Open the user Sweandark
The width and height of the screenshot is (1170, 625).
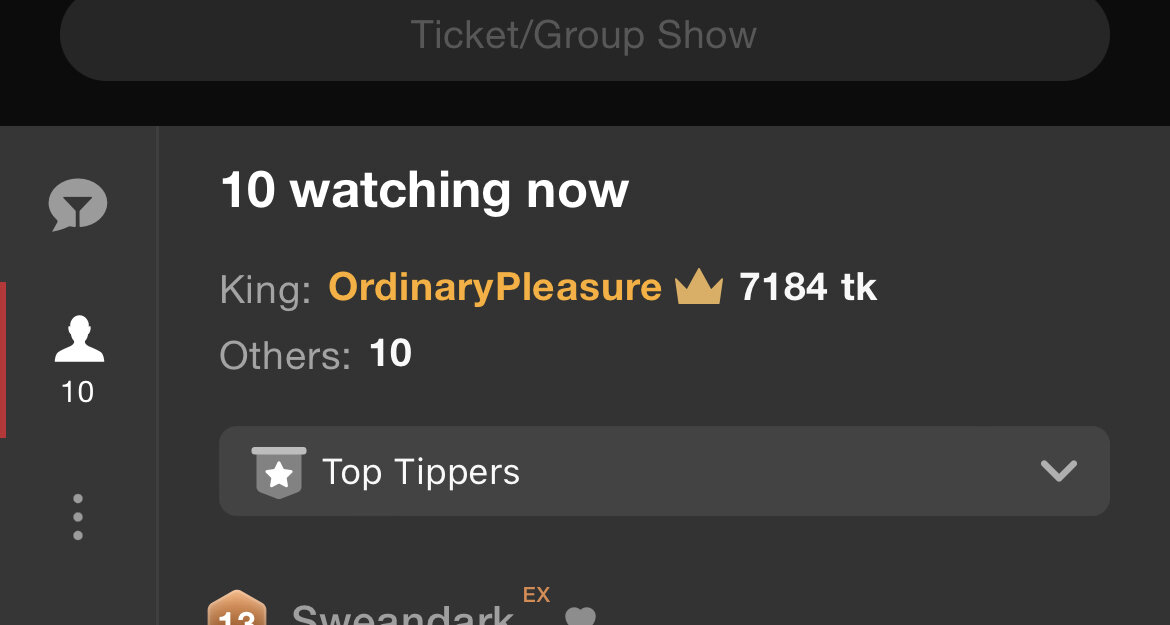[x=402, y=612]
